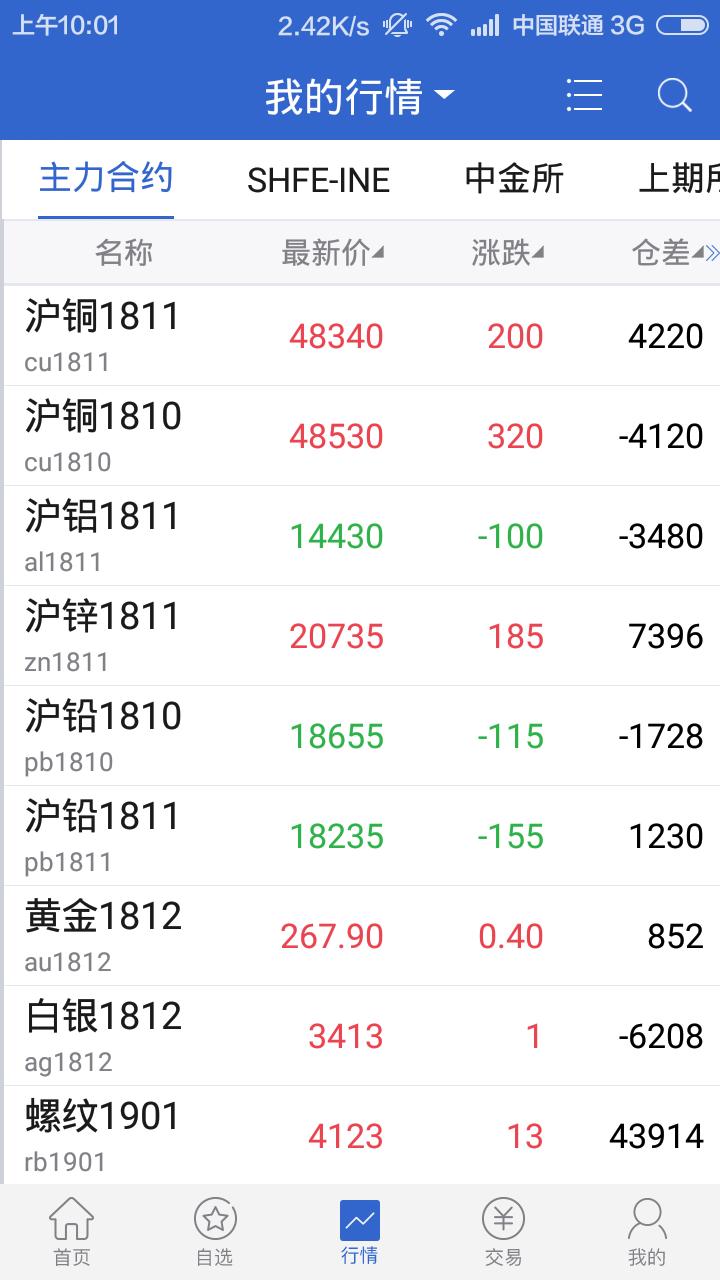Image resolution: width=720 pixels, height=1280 pixels.
Task: Select the 主力合约 tab
Action: (x=106, y=179)
